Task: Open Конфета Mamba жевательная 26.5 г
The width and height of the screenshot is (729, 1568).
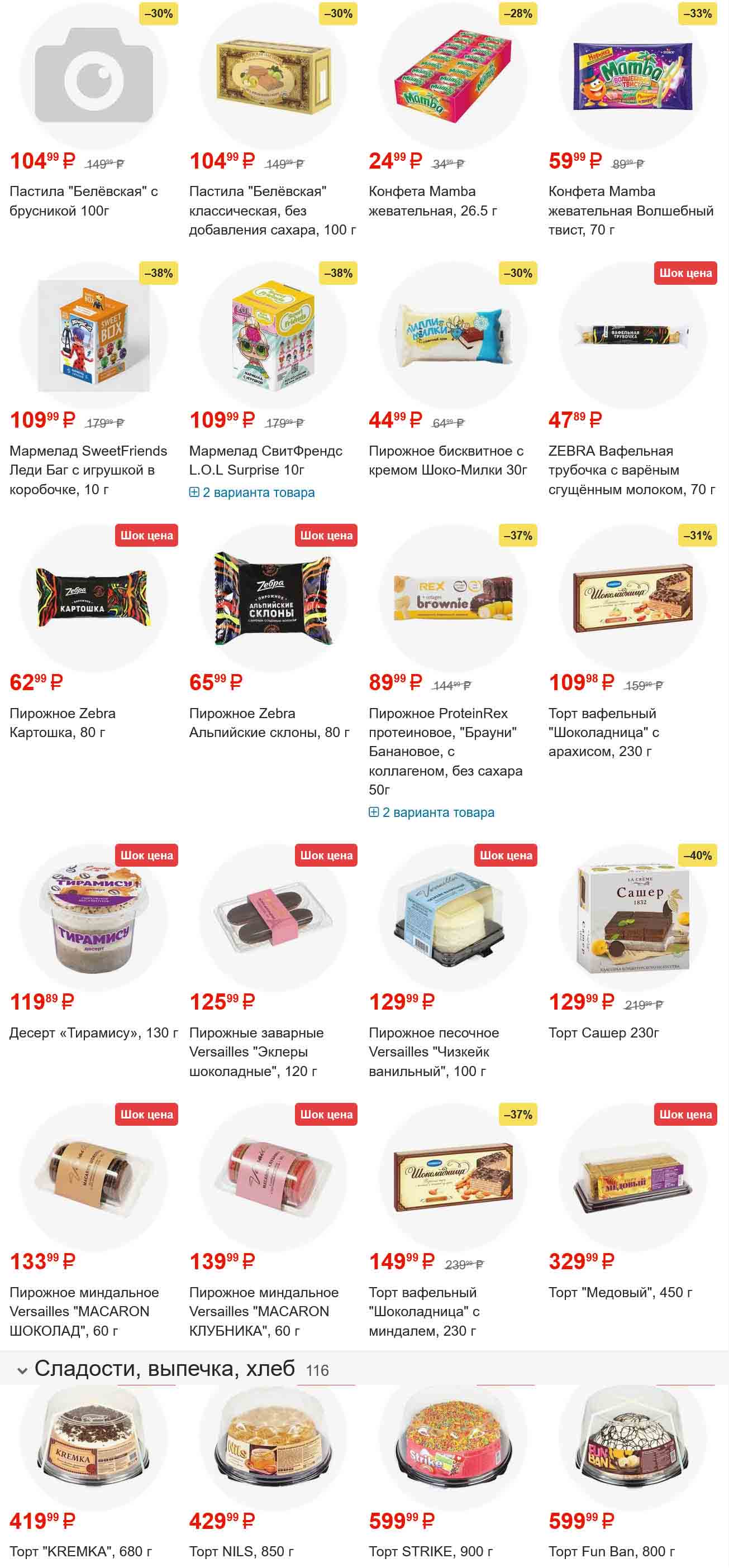Action: pyautogui.click(x=432, y=200)
